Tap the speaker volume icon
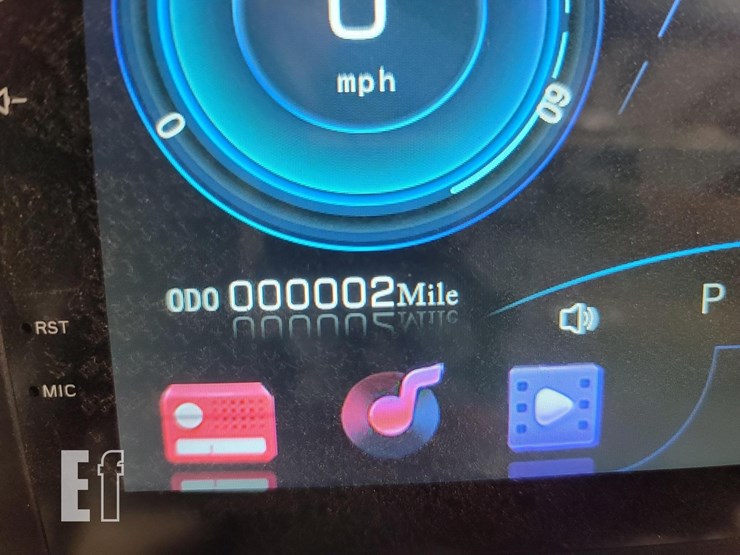The image size is (740, 555). click(x=579, y=319)
